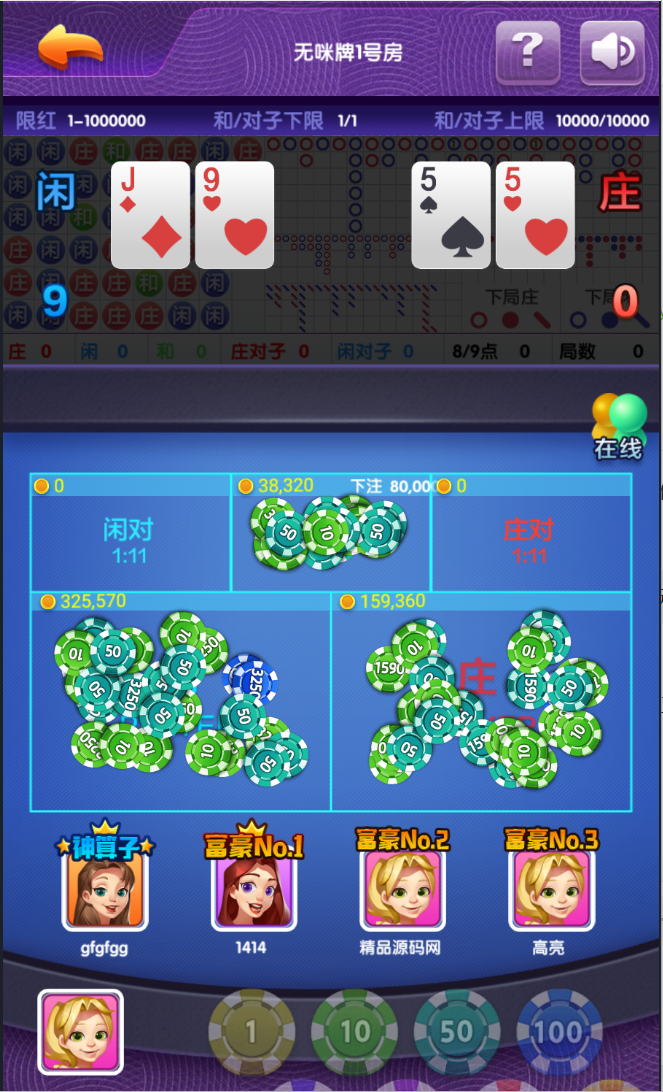Place a bet on 庄对 area
This screenshot has height=1092, width=663.
530,541
